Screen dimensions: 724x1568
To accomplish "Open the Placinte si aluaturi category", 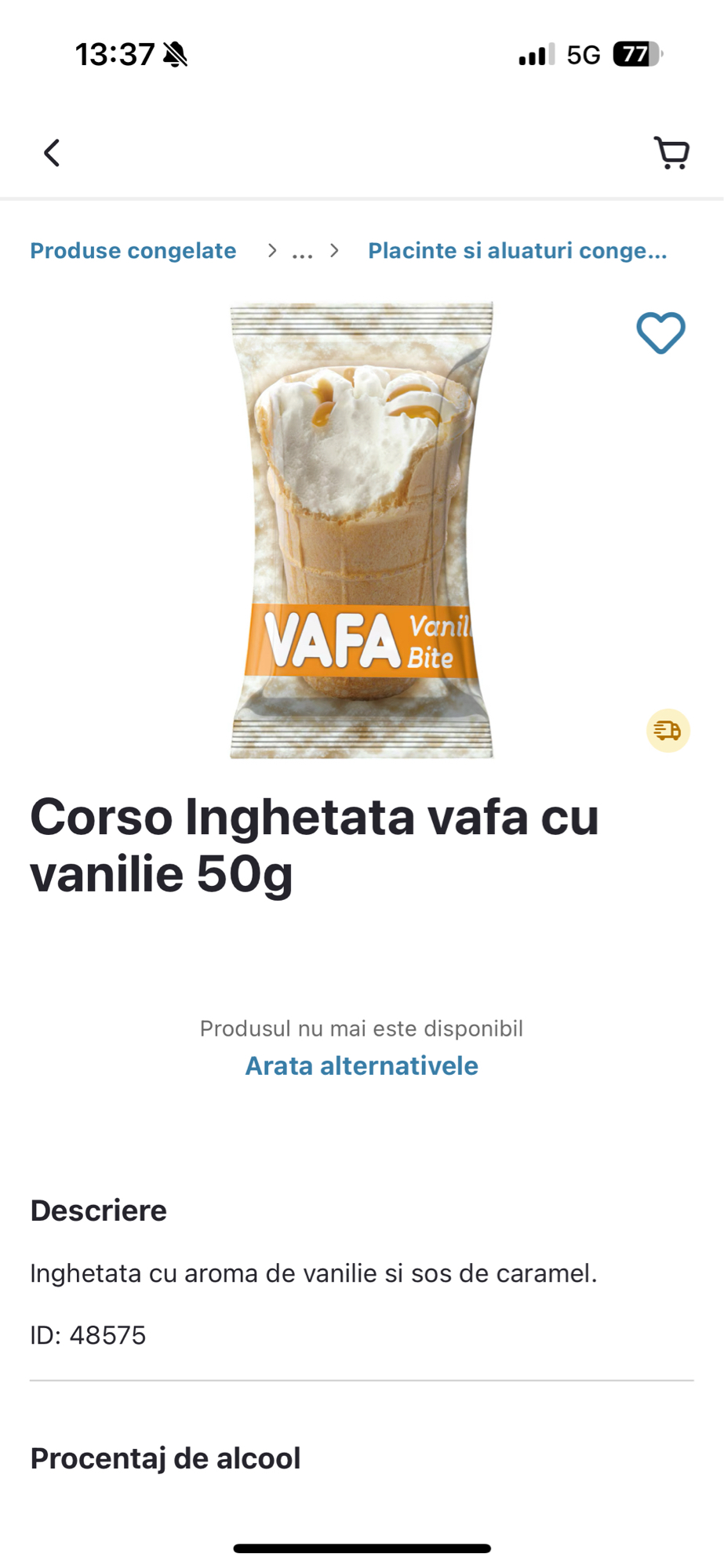I will coord(517,251).
